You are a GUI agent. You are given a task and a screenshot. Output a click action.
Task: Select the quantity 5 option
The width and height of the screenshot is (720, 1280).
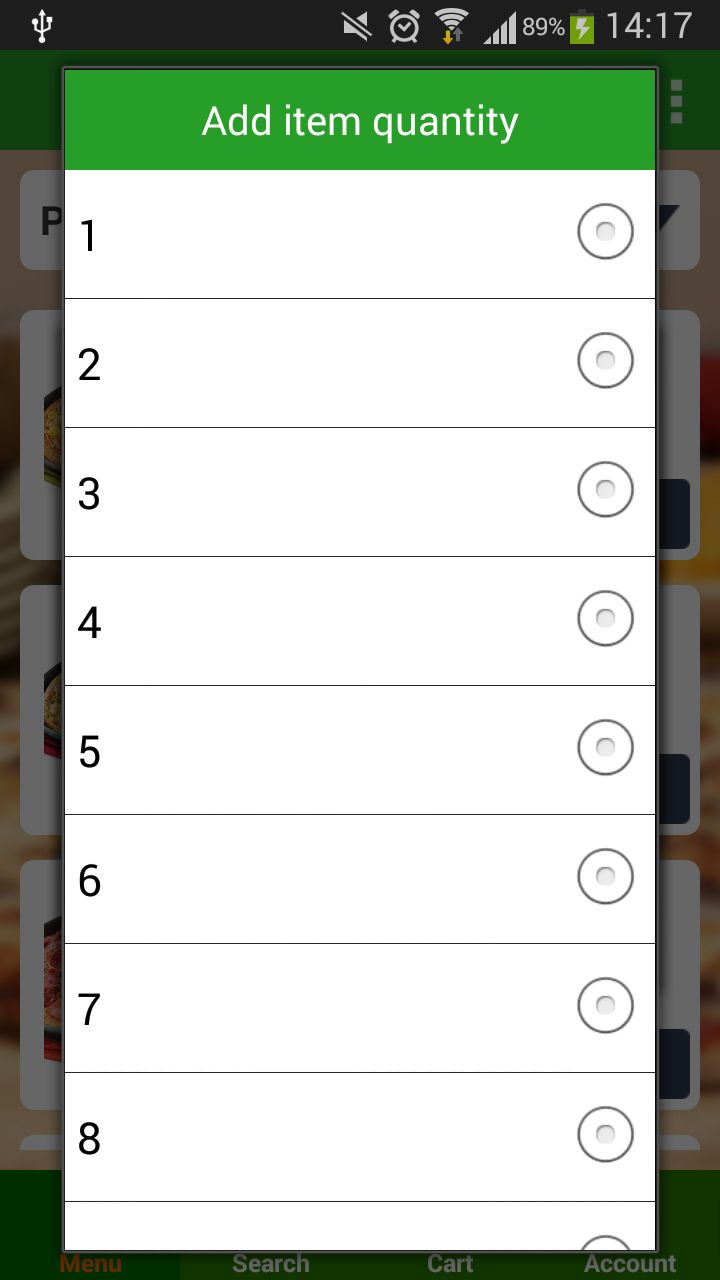pyautogui.click(x=605, y=748)
